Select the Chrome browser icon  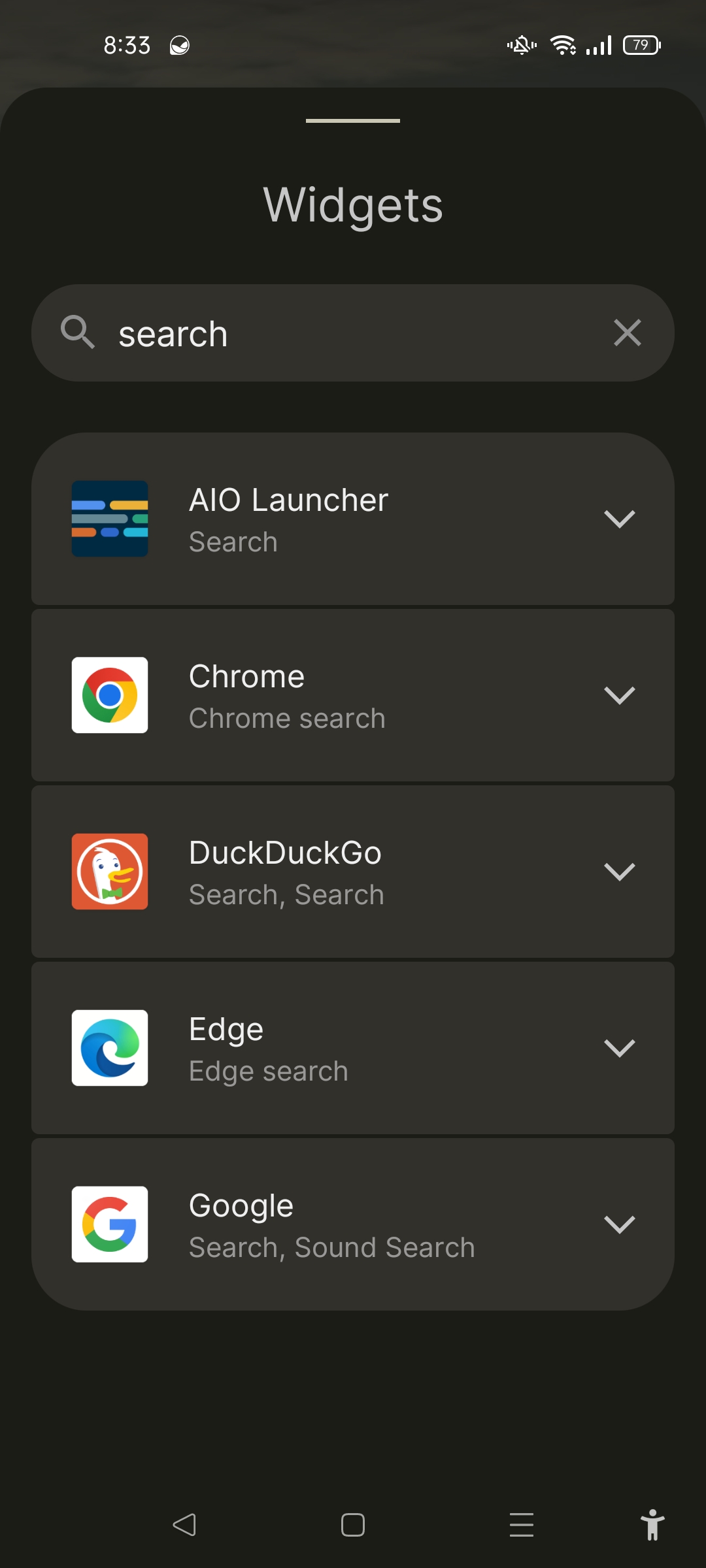(x=110, y=695)
